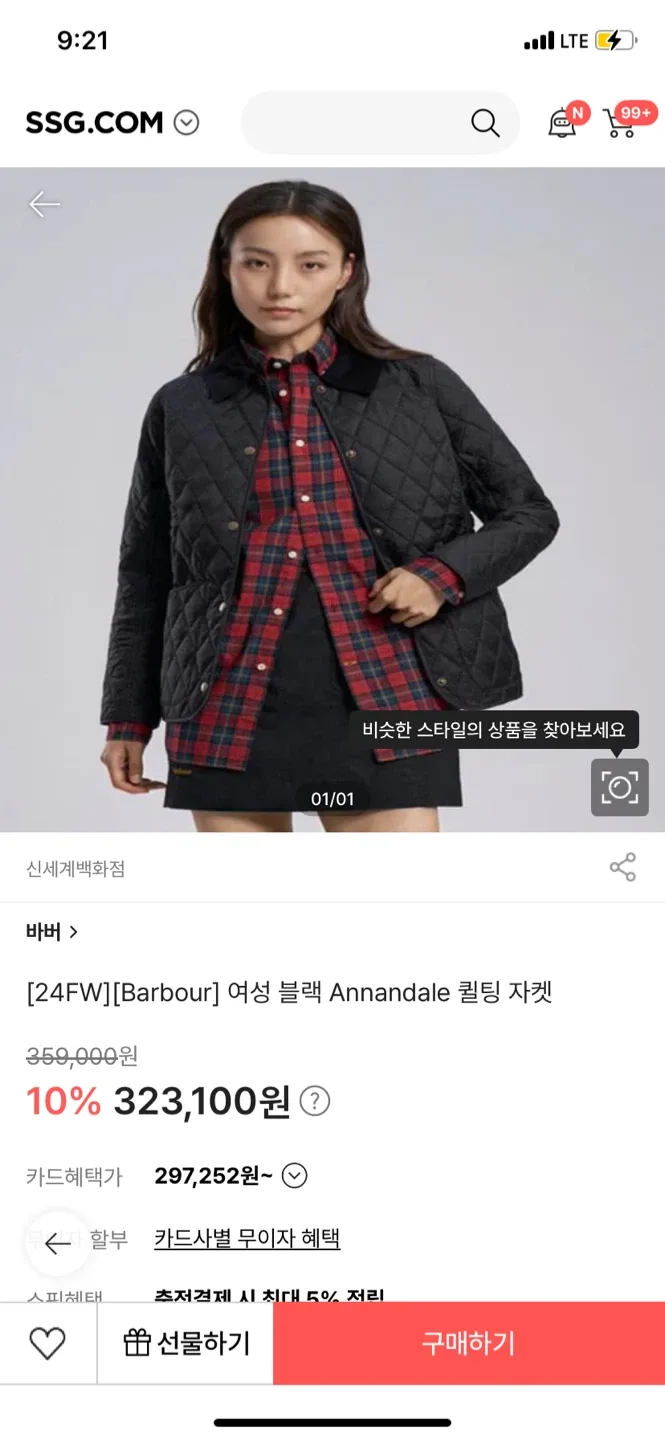Viewport: 665px width, 1440px height.
Task: Find similar style products with camera icon
Action: coord(619,787)
